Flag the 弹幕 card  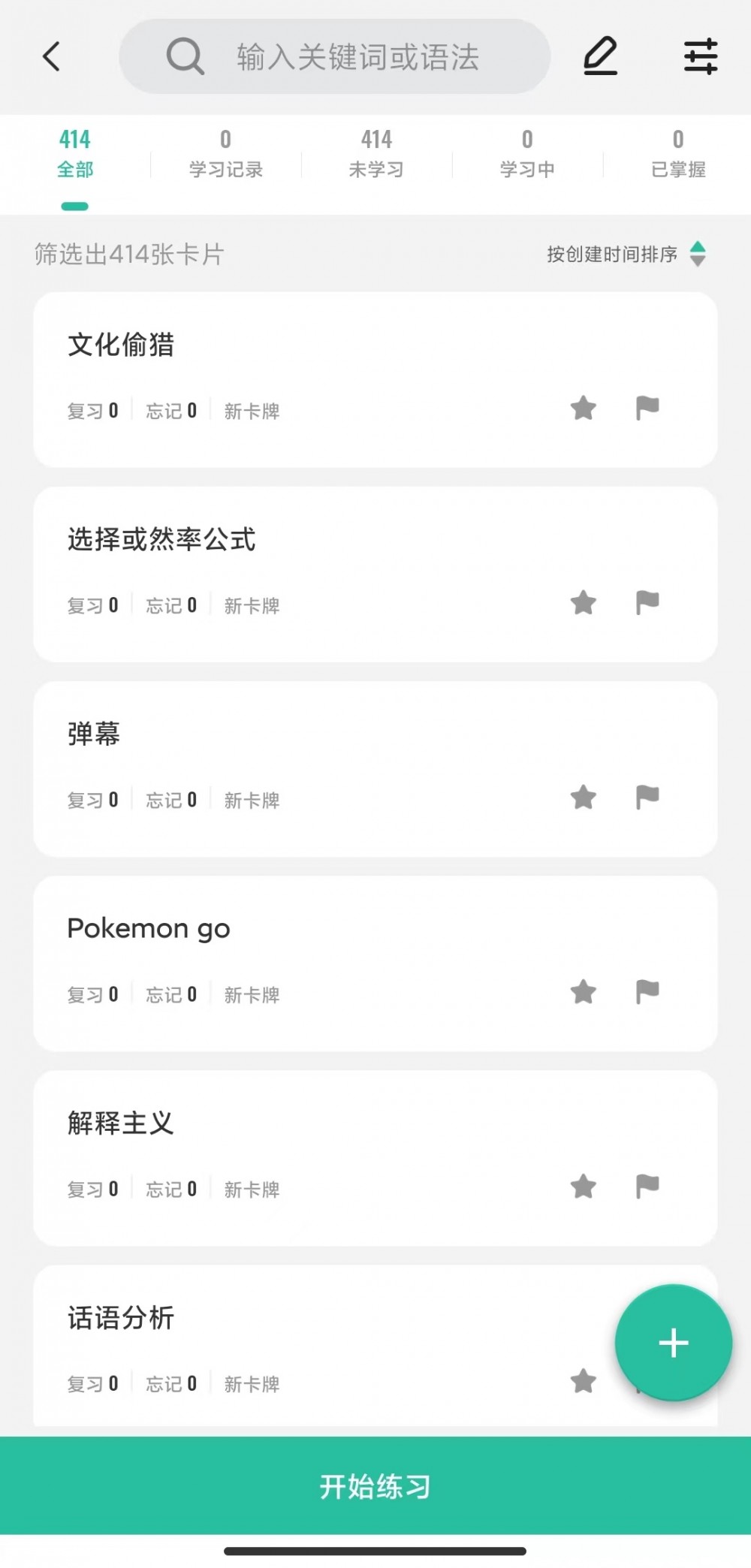[647, 797]
